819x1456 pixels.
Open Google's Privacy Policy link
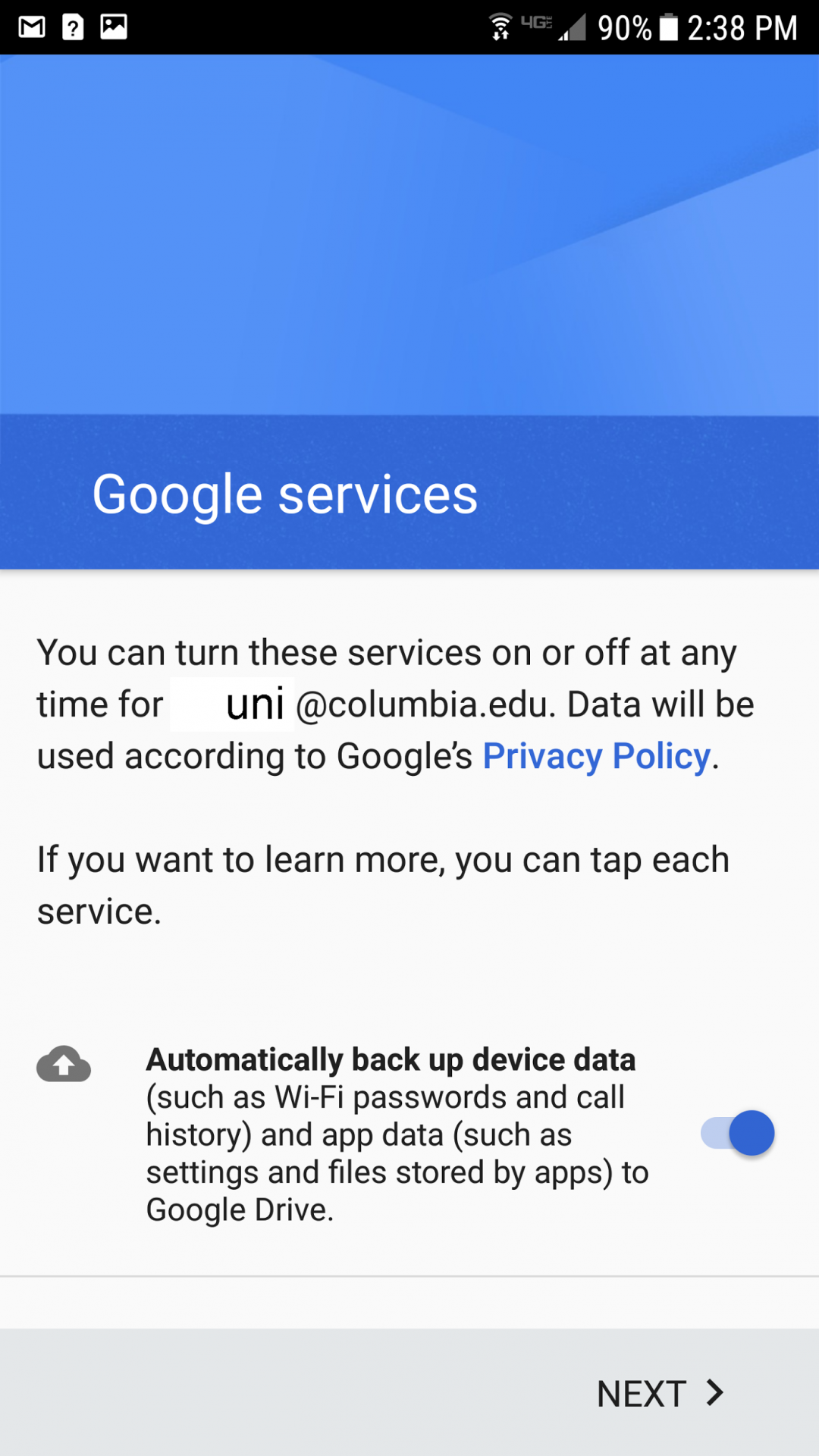coord(596,755)
